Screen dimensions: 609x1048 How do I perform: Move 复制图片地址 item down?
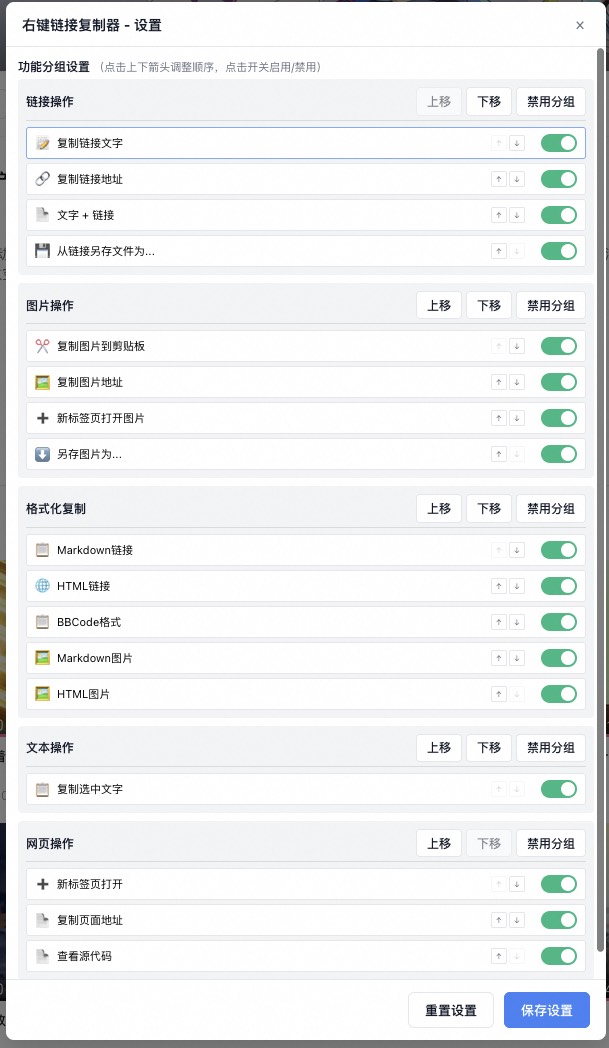point(517,382)
